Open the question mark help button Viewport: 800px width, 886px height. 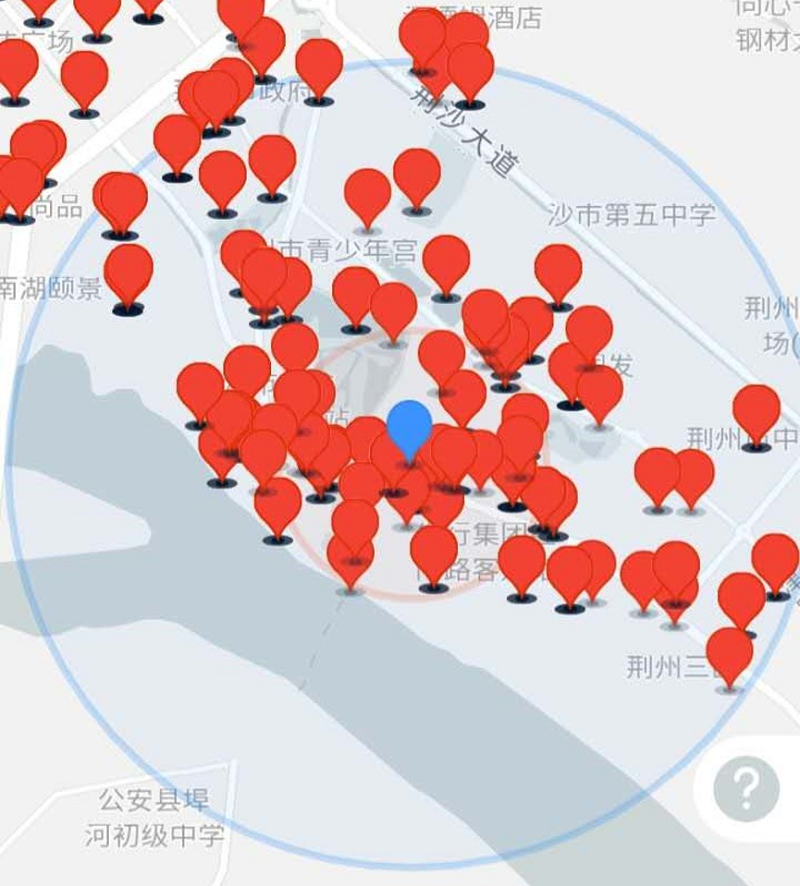click(746, 789)
